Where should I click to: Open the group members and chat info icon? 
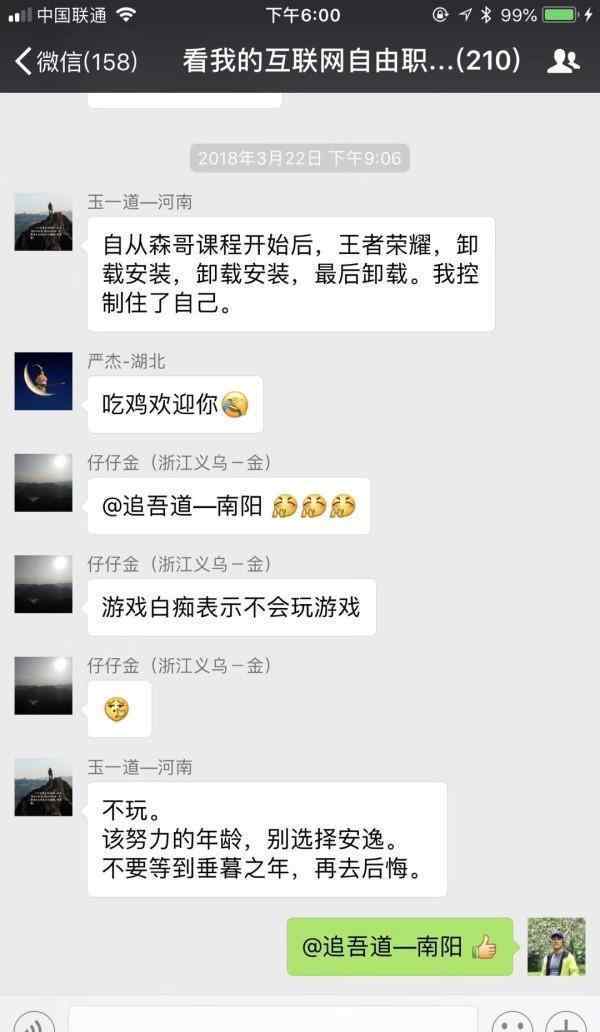coord(563,62)
